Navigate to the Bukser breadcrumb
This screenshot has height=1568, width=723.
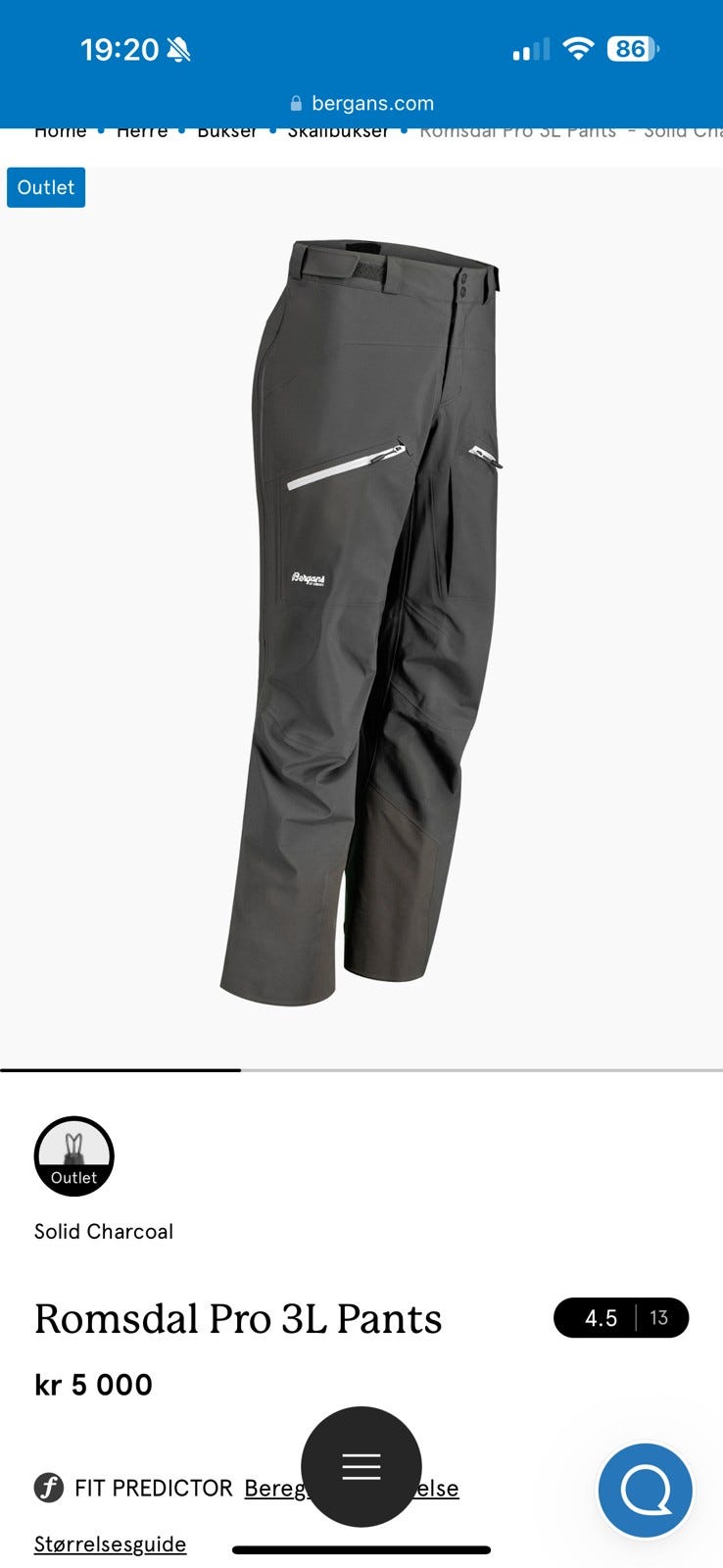pyautogui.click(x=227, y=132)
